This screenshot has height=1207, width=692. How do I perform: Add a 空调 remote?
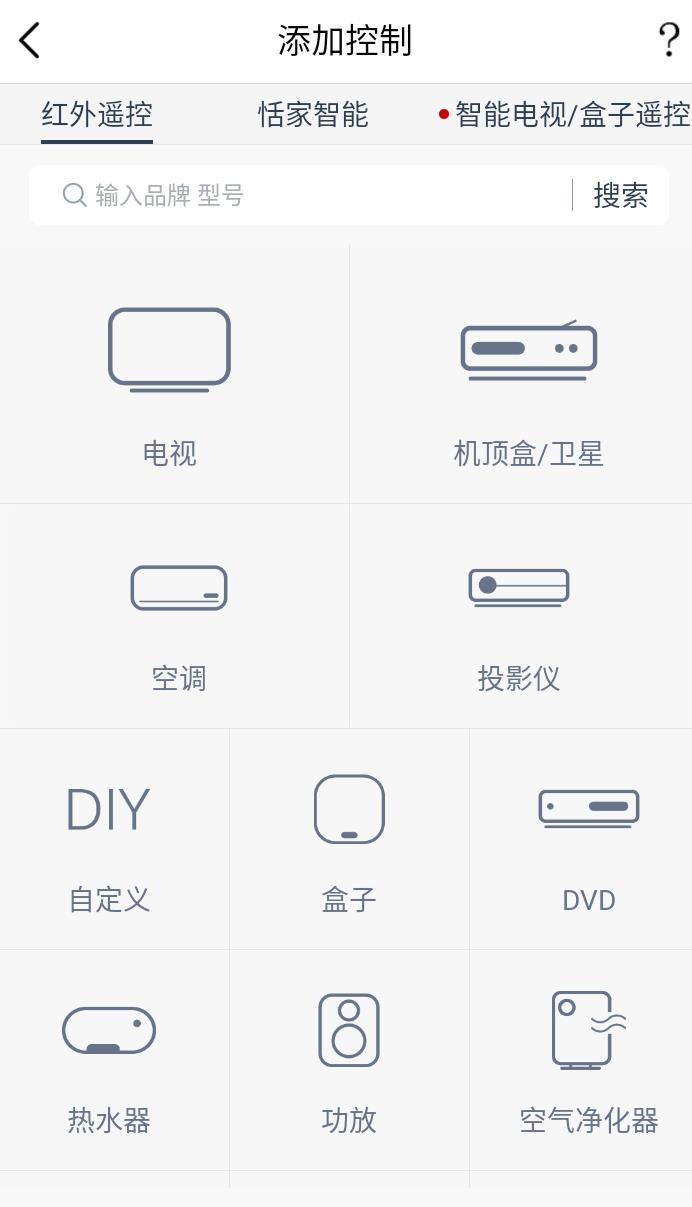pos(178,620)
